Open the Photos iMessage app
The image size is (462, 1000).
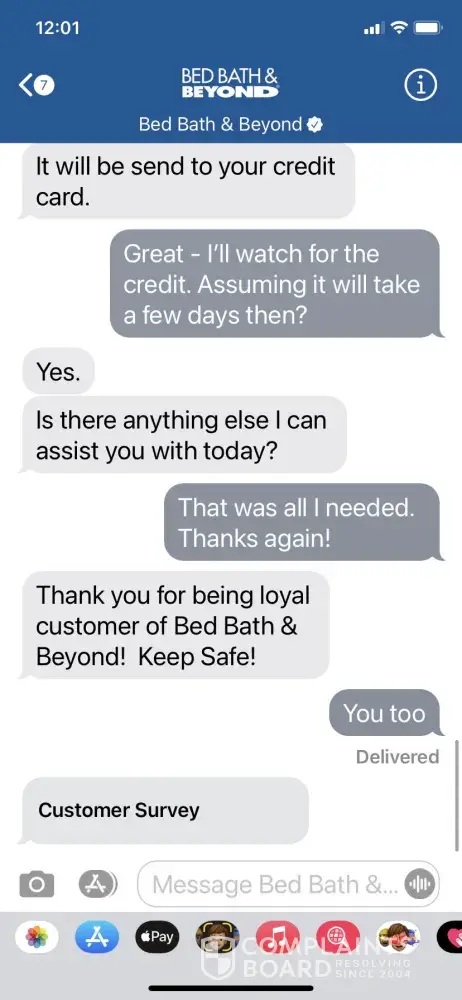point(37,938)
